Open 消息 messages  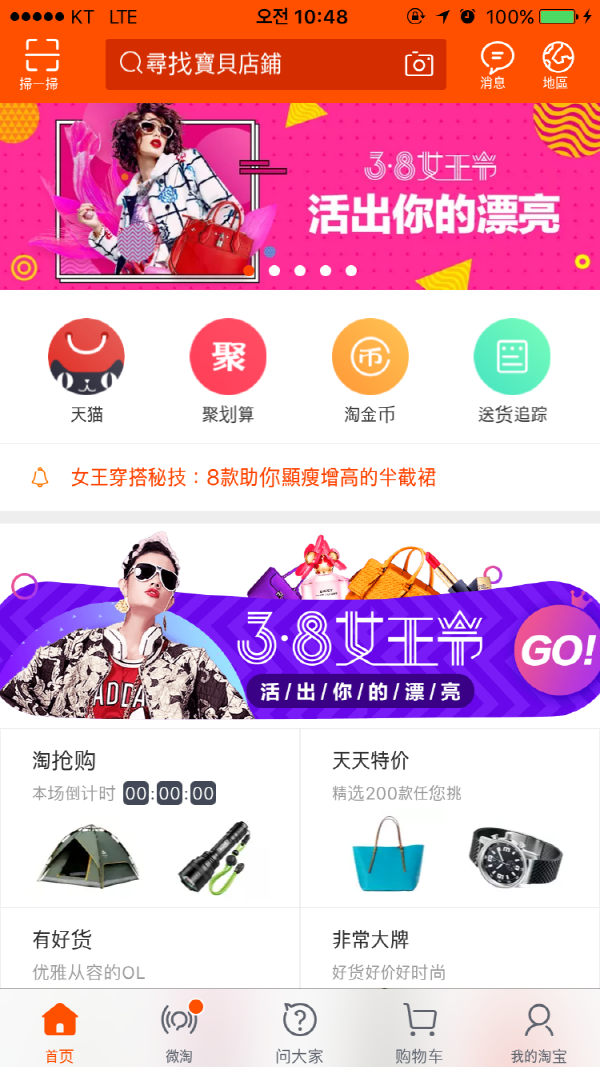(x=496, y=65)
